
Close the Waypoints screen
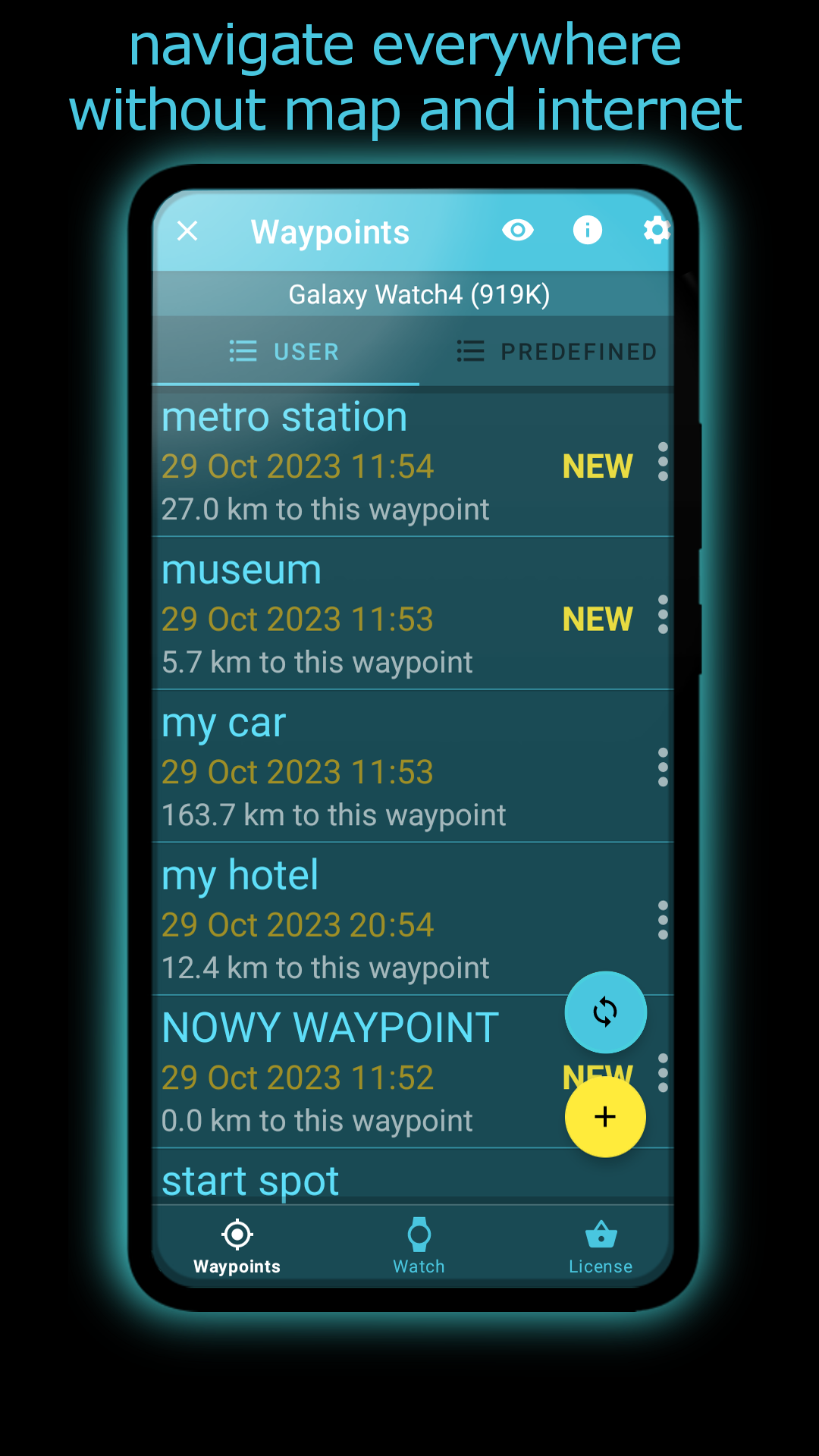pos(187,231)
